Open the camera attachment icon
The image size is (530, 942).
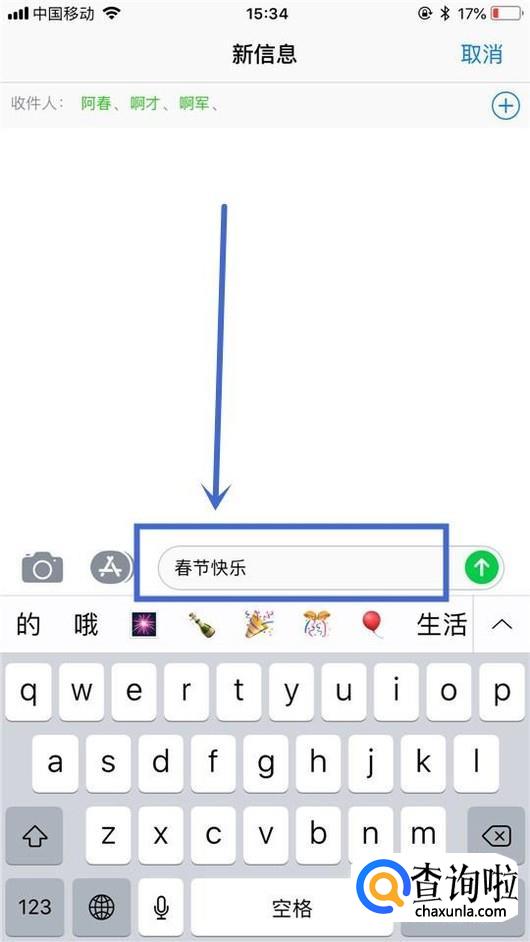(x=43, y=567)
